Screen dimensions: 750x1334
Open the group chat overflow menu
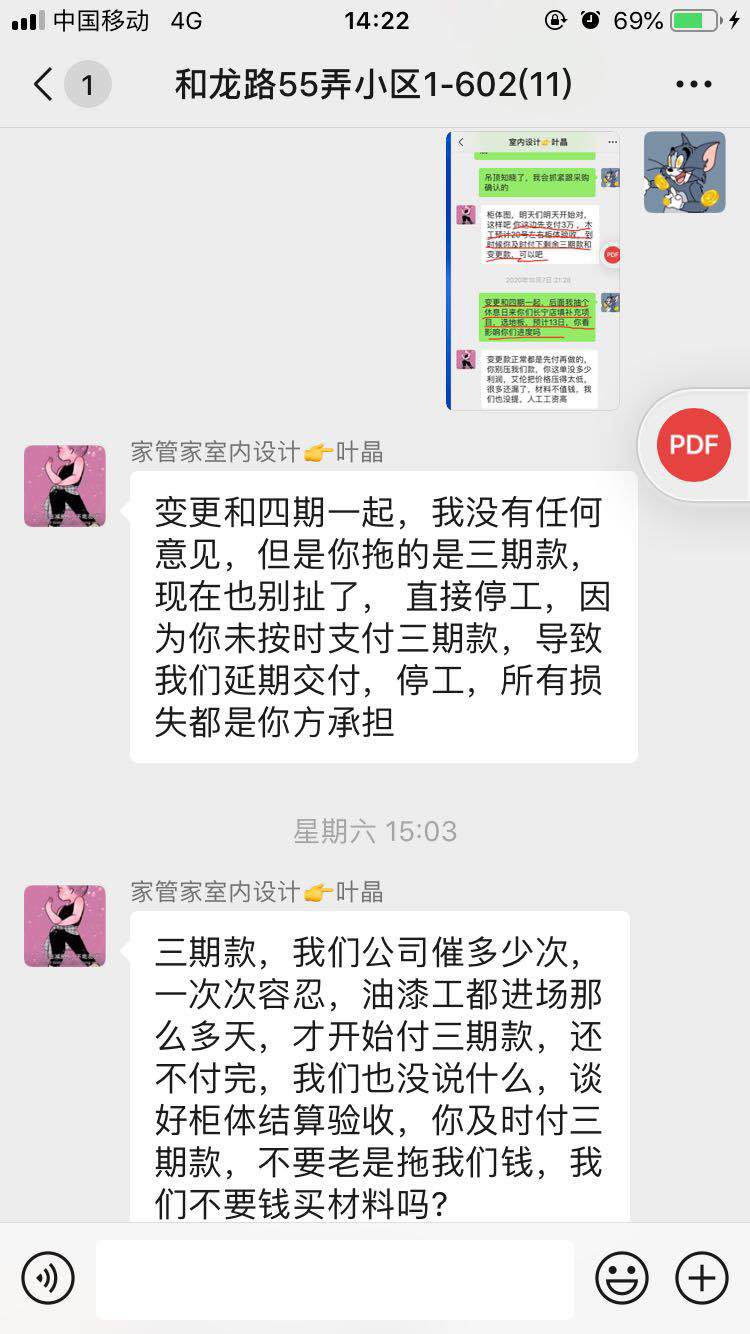(694, 84)
